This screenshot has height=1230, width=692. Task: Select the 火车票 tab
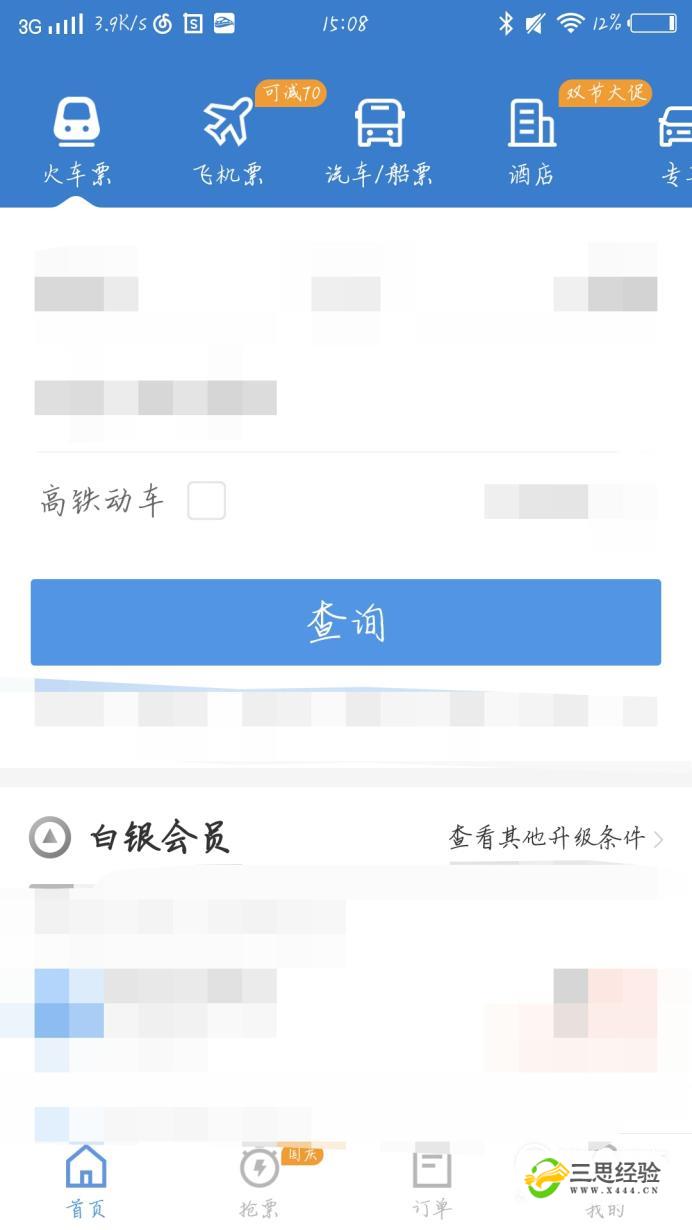(77, 141)
